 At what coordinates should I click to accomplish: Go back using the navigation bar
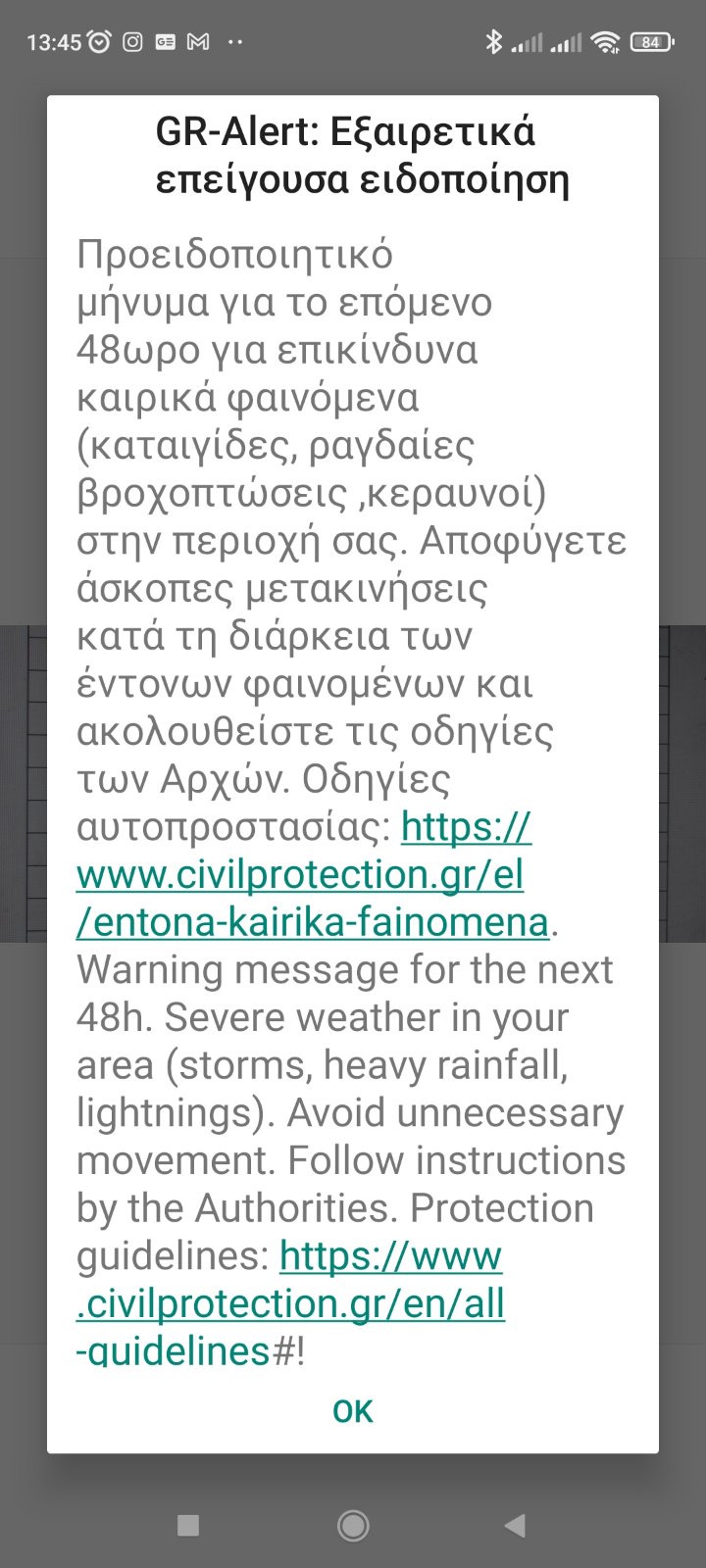(515, 1525)
